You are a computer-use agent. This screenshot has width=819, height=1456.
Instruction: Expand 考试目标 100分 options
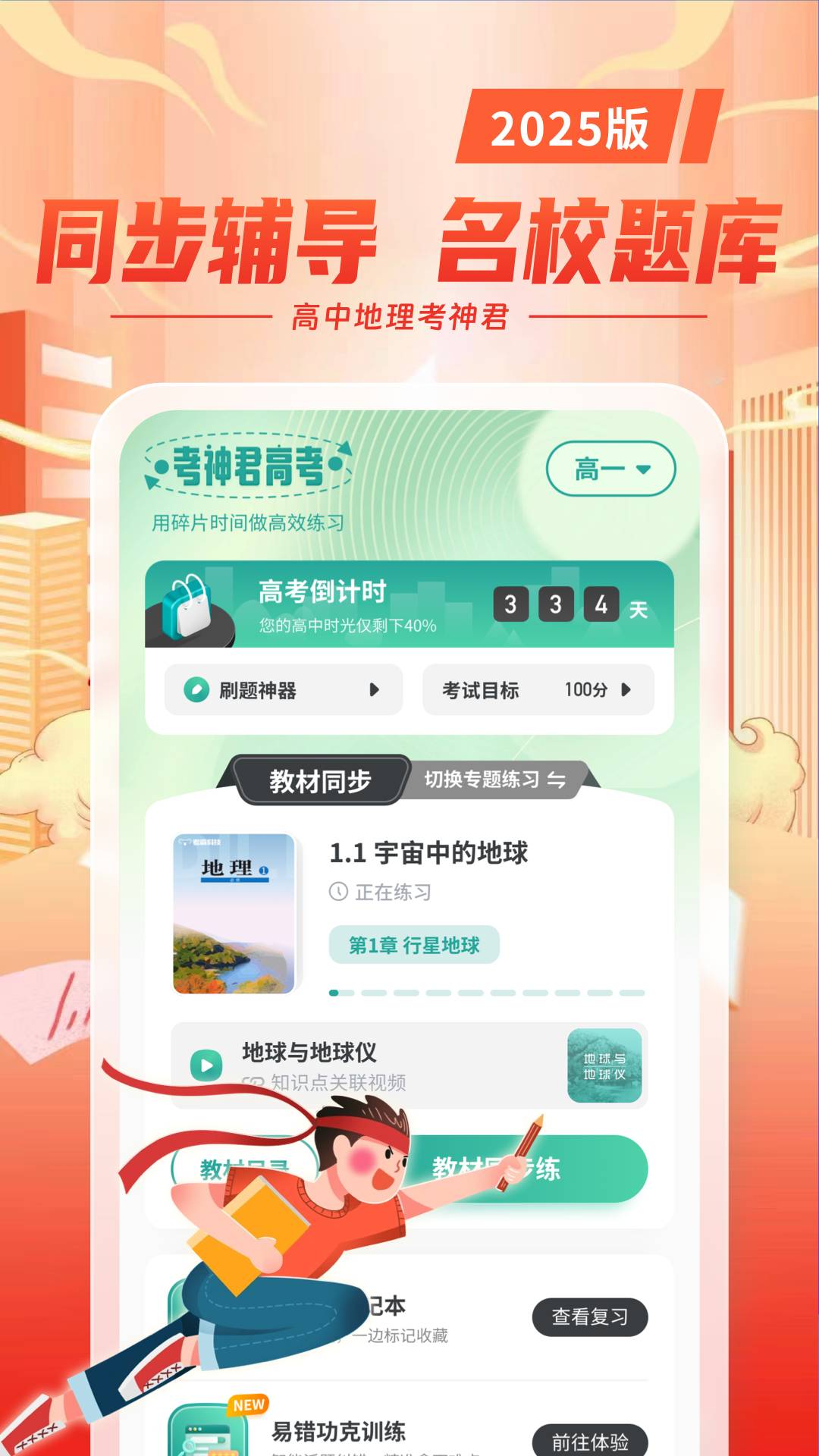point(625,690)
